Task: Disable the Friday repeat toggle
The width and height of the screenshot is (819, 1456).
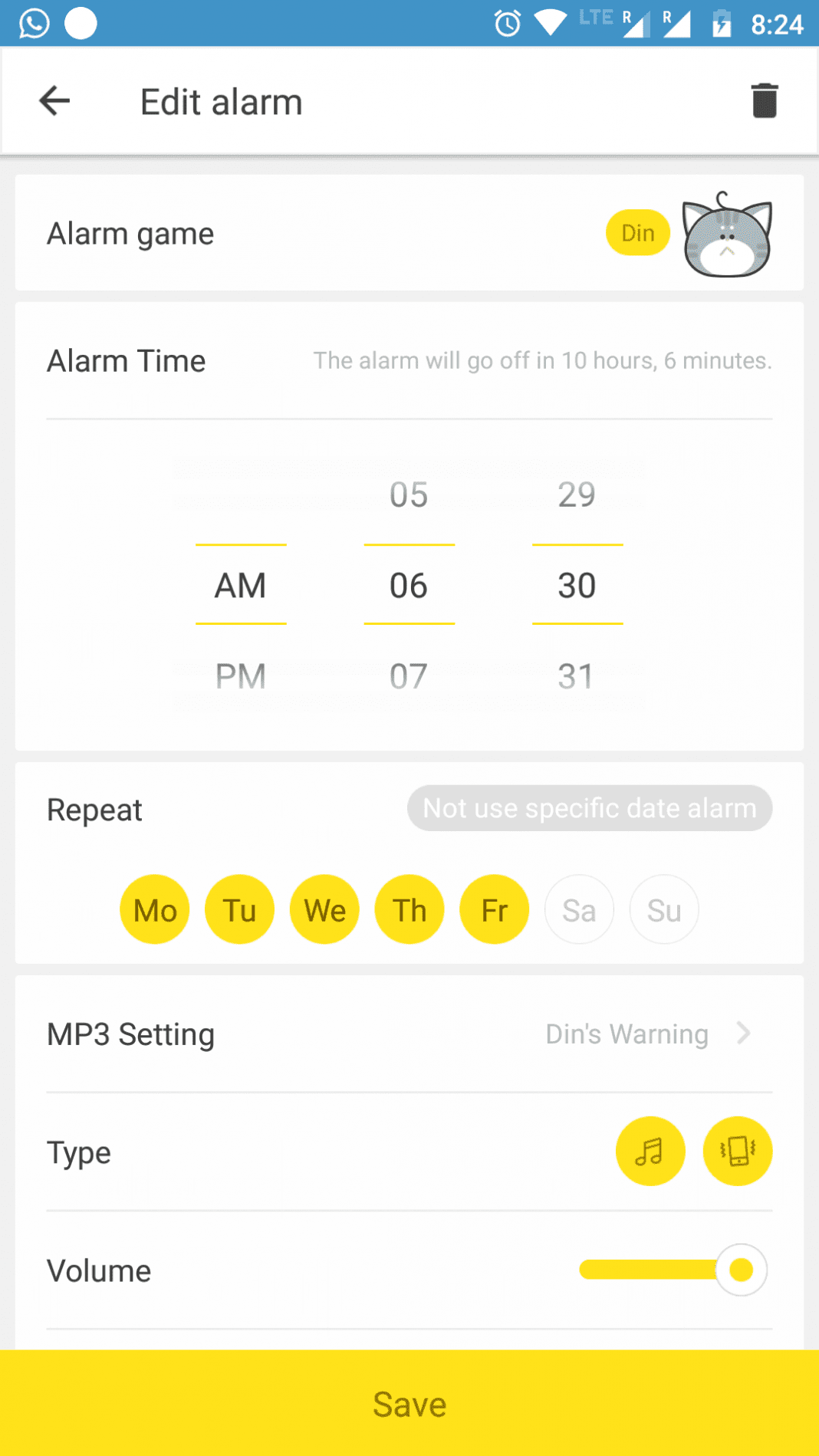Action: (x=494, y=909)
